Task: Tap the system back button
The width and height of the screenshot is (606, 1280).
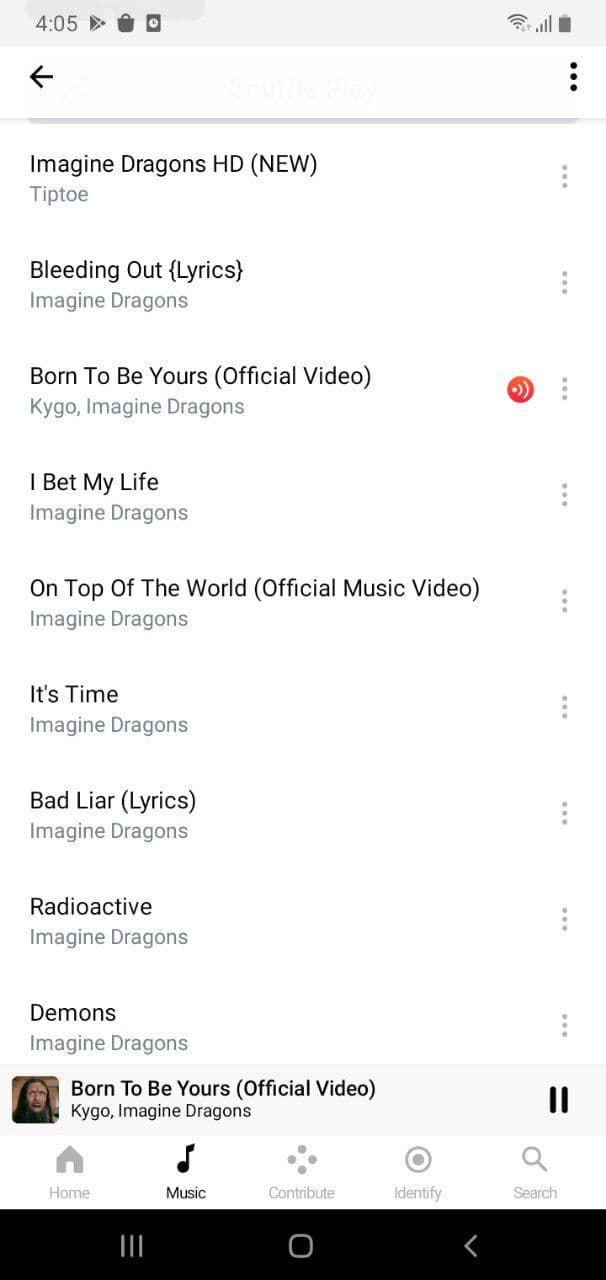Action: 471,1245
